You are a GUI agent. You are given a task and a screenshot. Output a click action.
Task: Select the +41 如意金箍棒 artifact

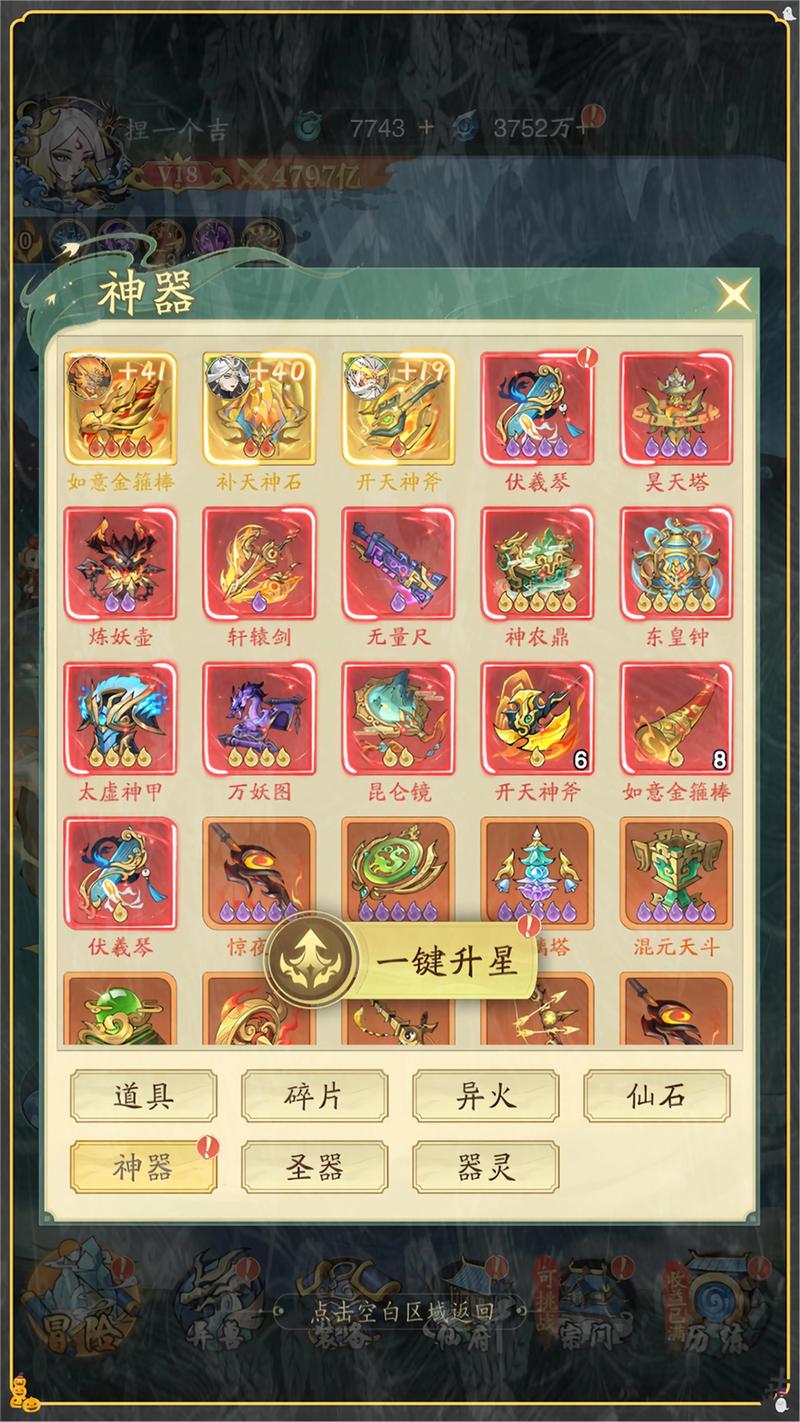[x=120, y=408]
